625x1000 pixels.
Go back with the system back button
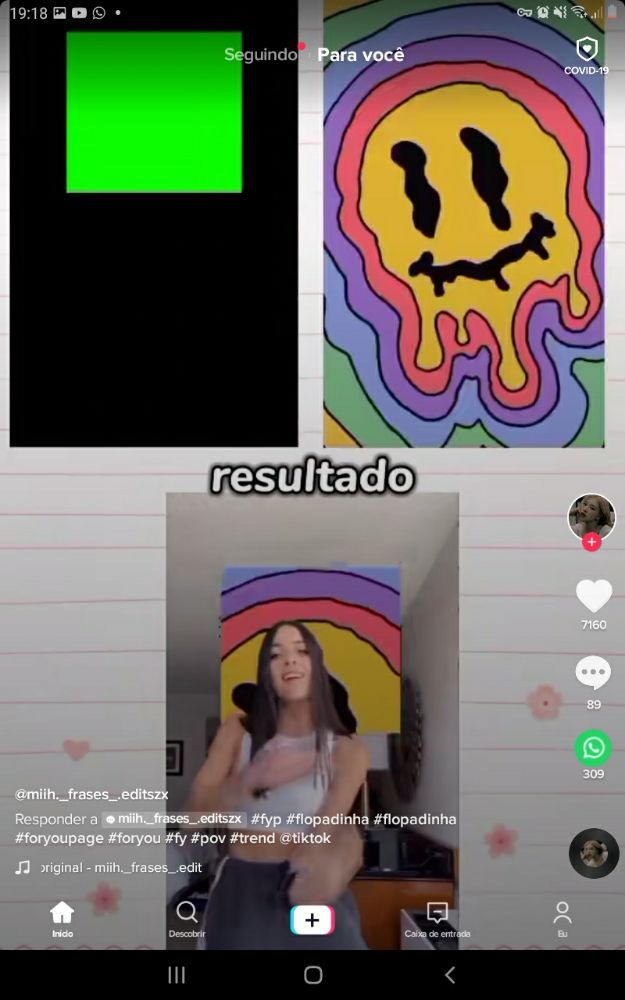[450, 974]
